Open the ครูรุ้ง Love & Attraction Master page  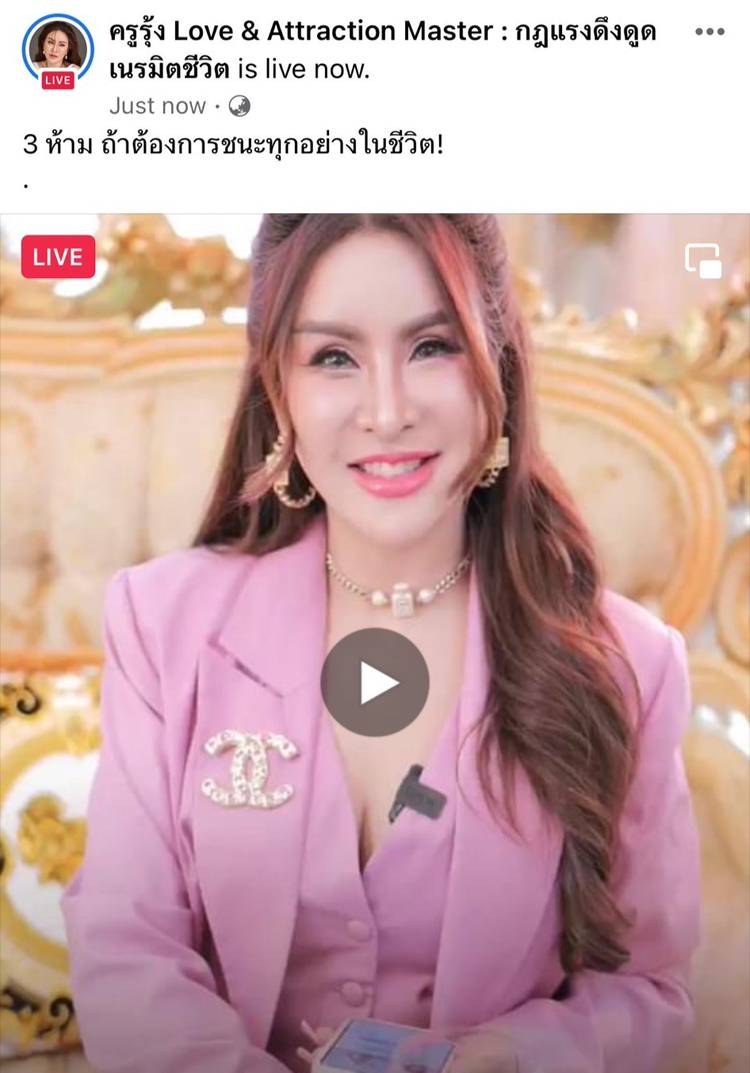click(382, 32)
